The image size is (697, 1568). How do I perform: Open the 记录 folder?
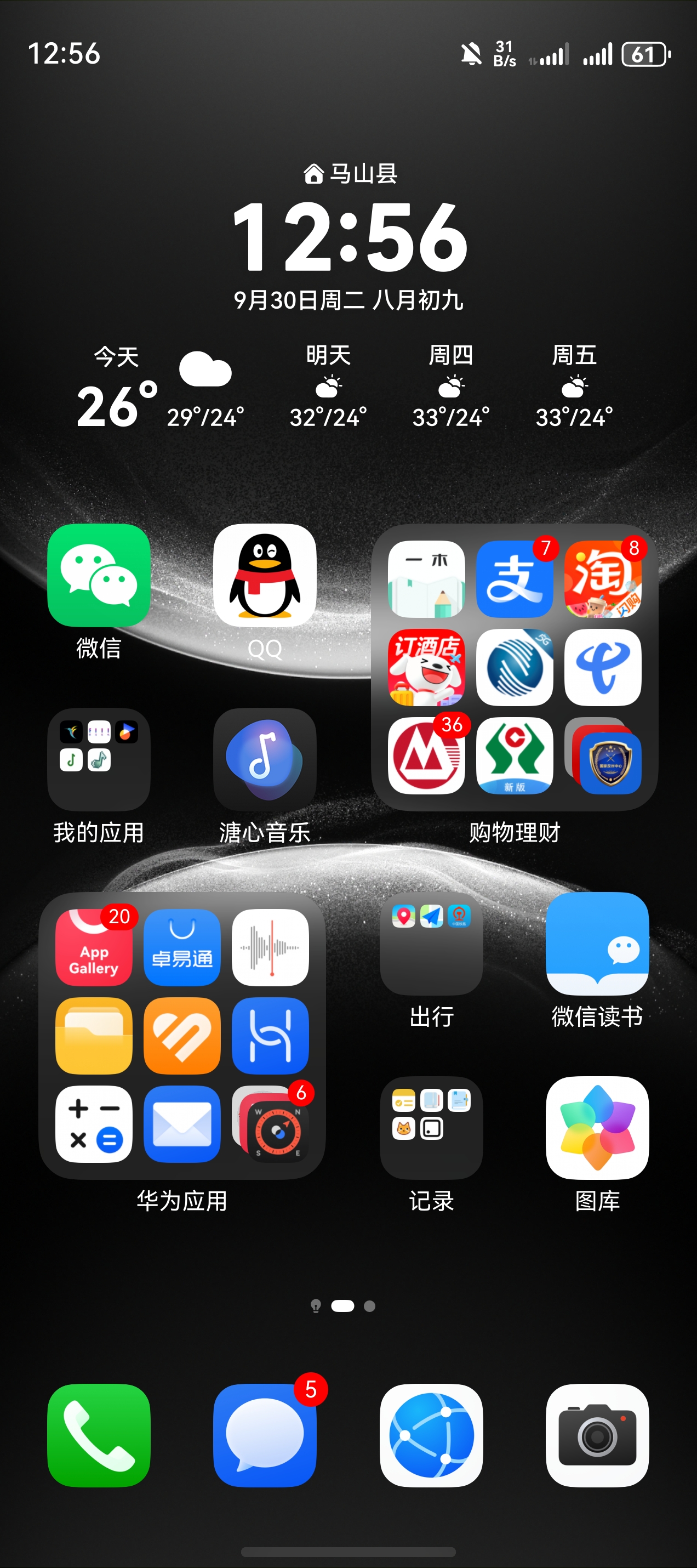click(x=431, y=1127)
